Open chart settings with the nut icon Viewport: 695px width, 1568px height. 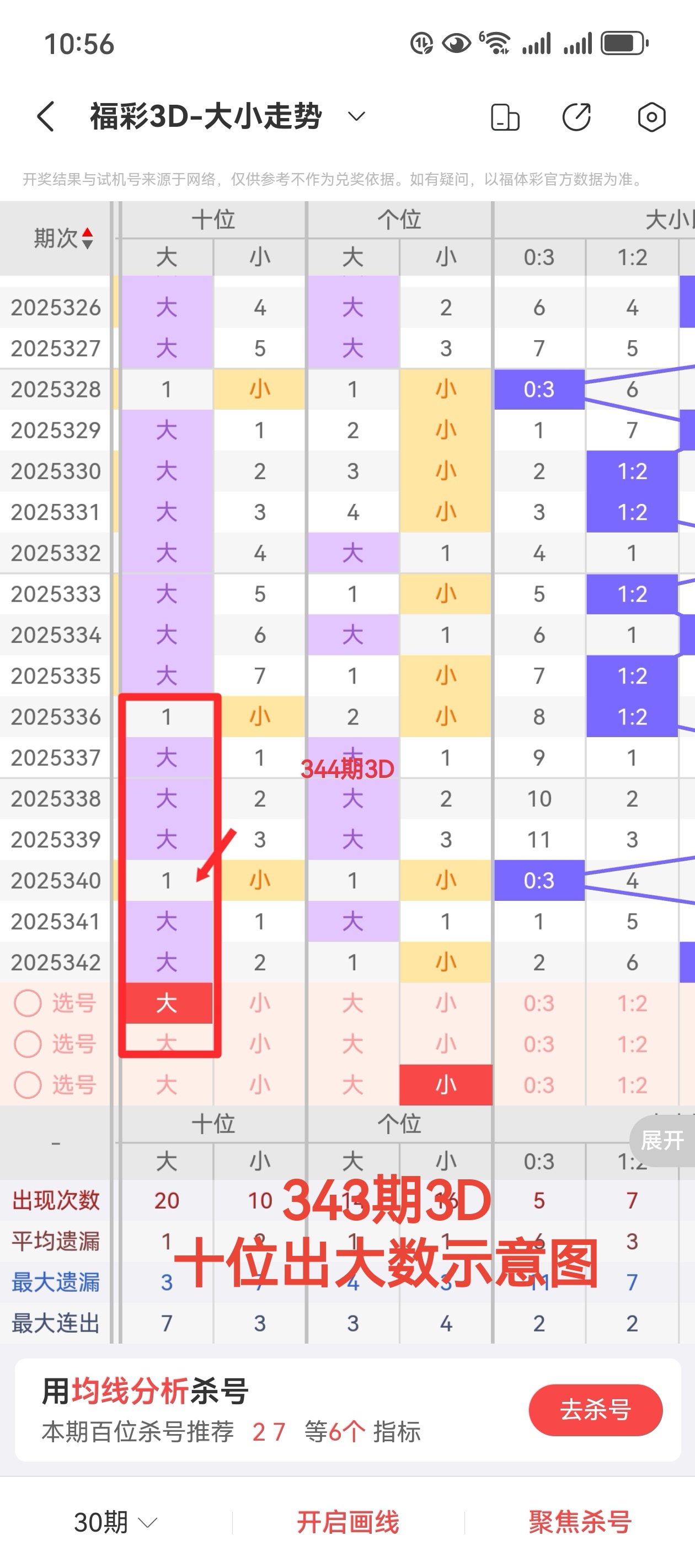tap(650, 117)
